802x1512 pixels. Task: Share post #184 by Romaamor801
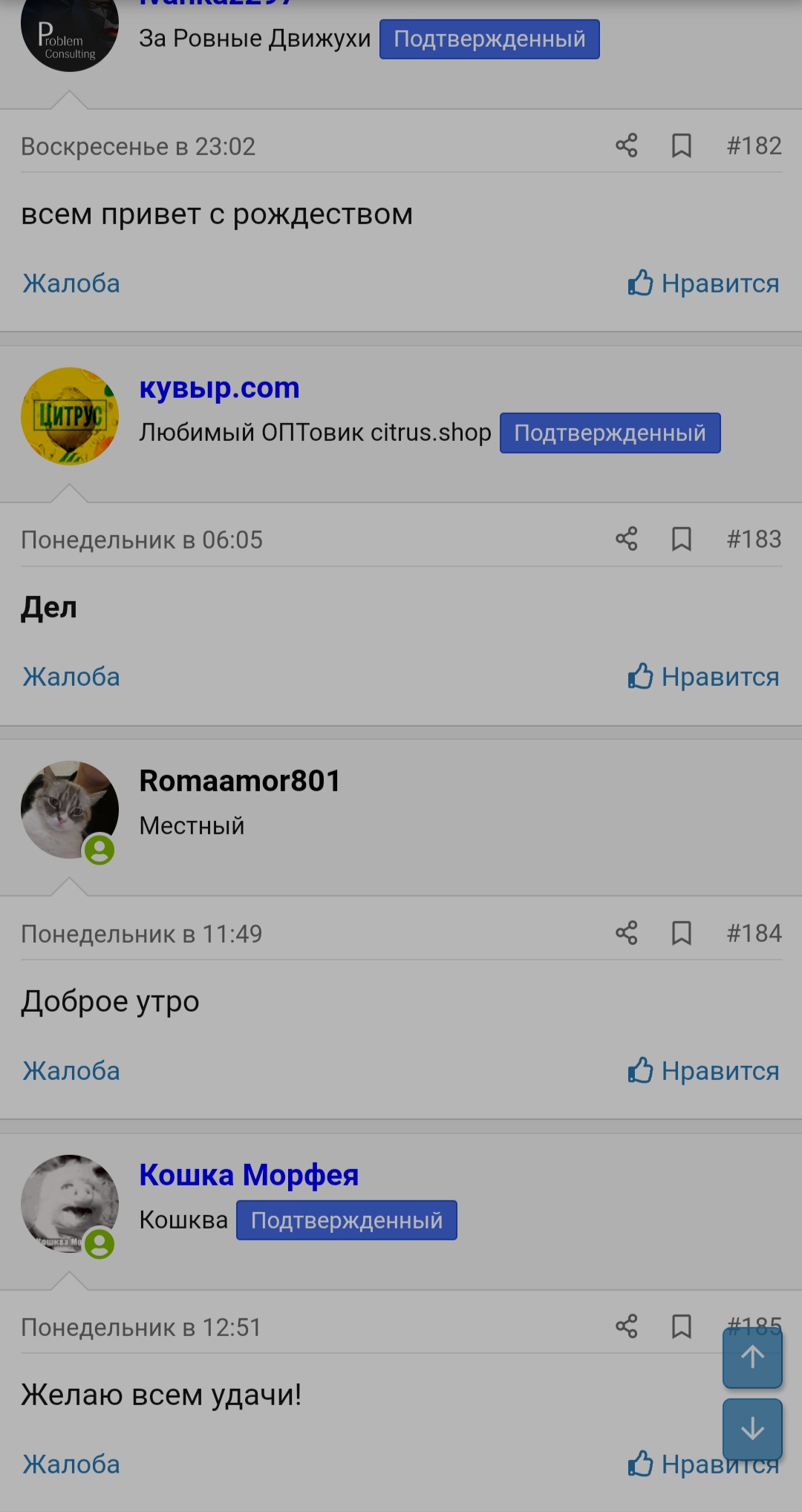coord(626,933)
